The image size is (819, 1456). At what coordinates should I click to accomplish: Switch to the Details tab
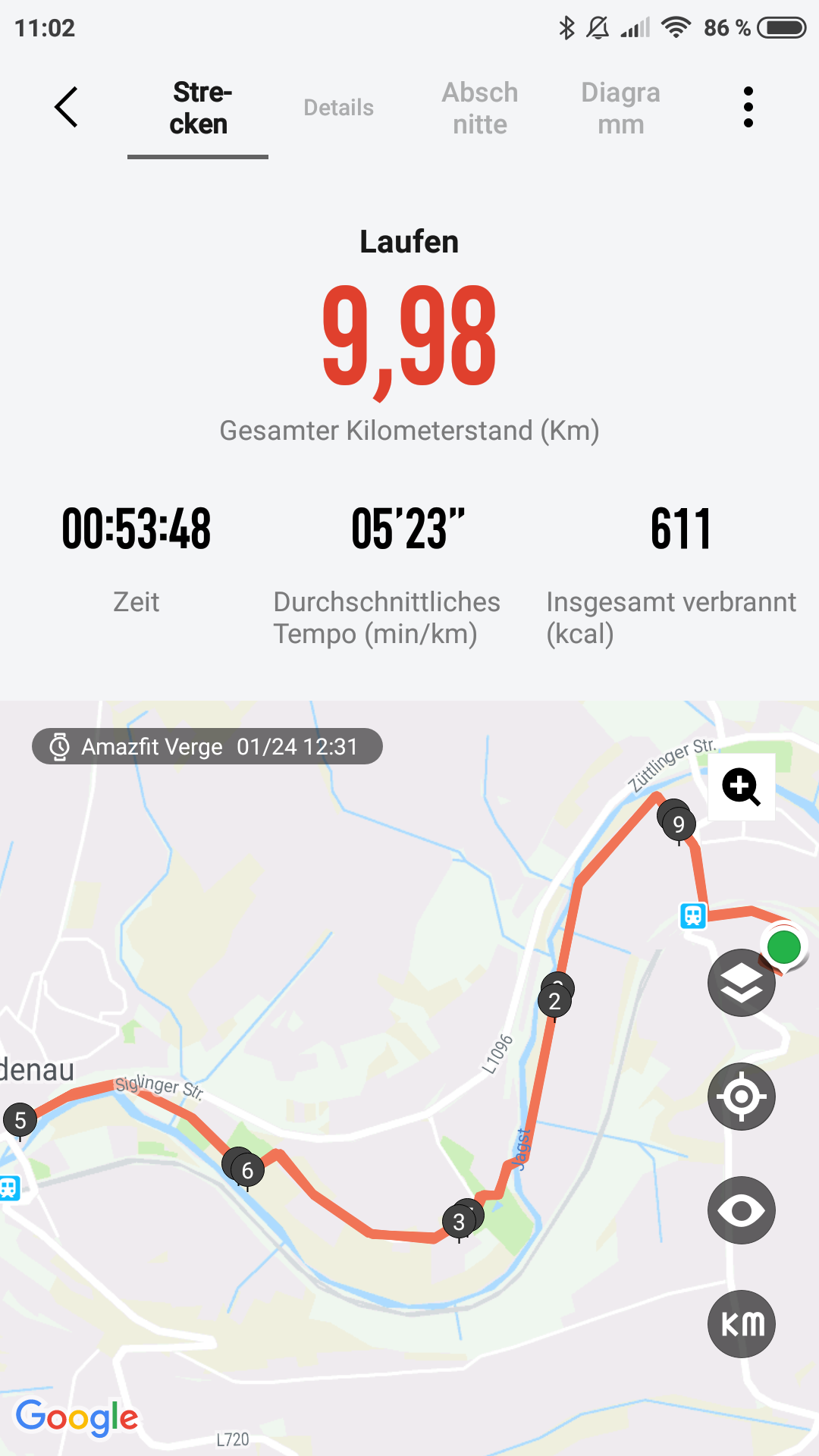(x=338, y=108)
